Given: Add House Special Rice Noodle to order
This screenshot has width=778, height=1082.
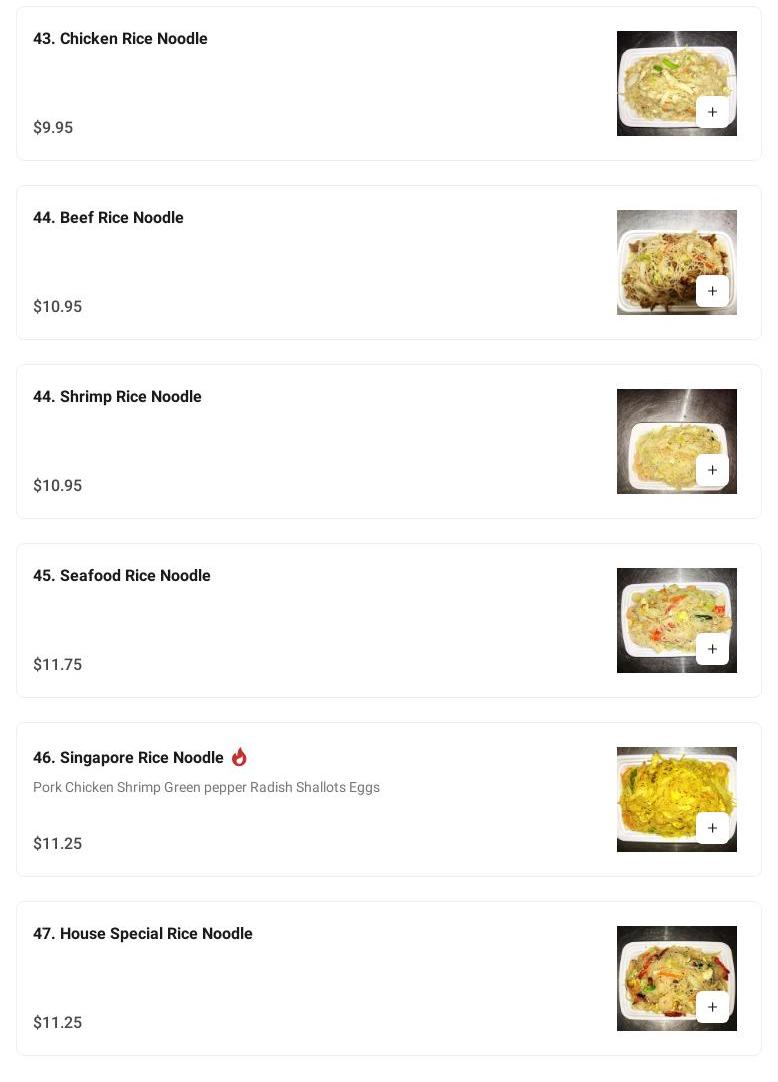Looking at the screenshot, I should point(712,1007).
